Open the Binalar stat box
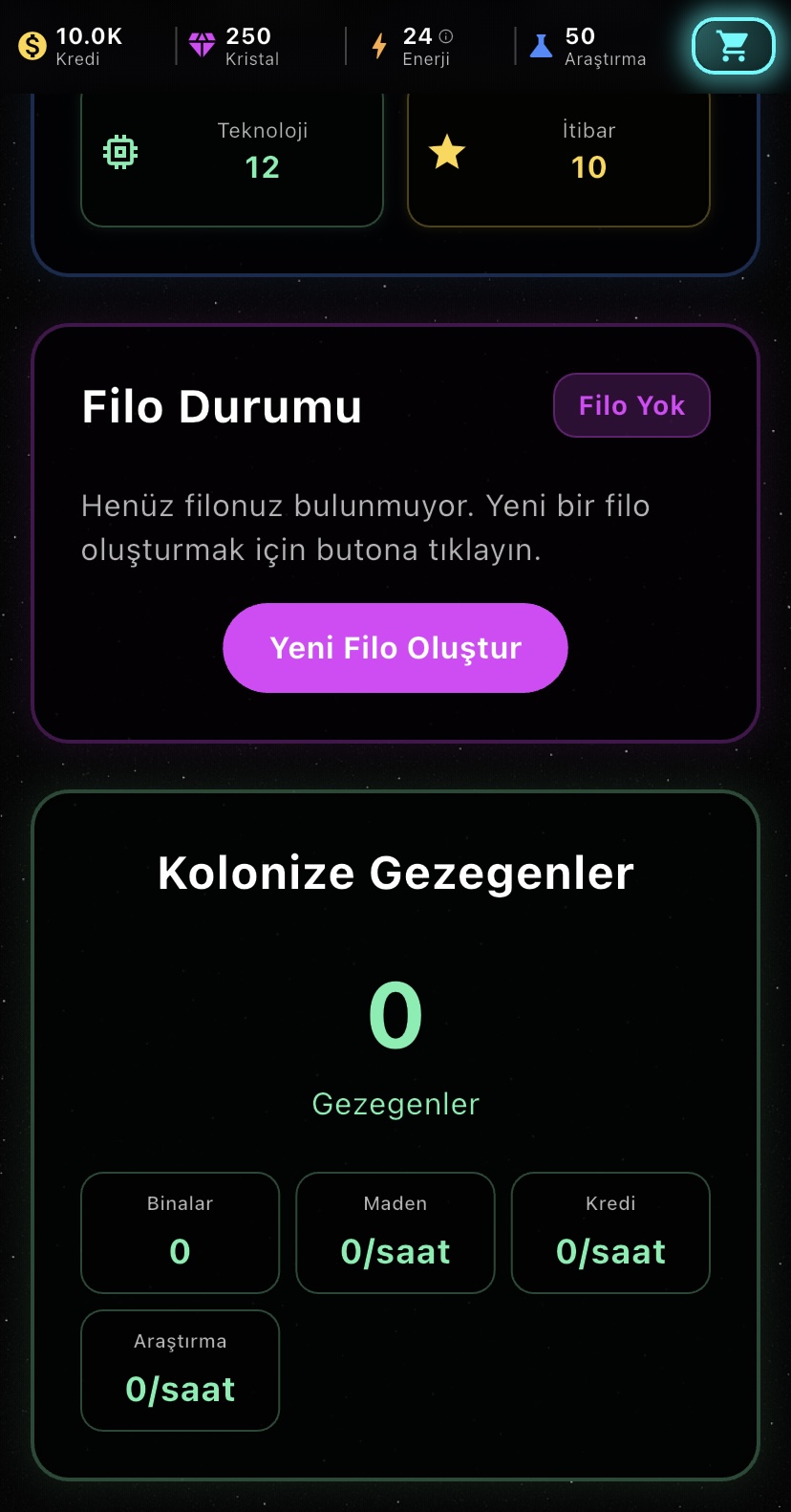The height and width of the screenshot is (1512, 791). 180,1233
